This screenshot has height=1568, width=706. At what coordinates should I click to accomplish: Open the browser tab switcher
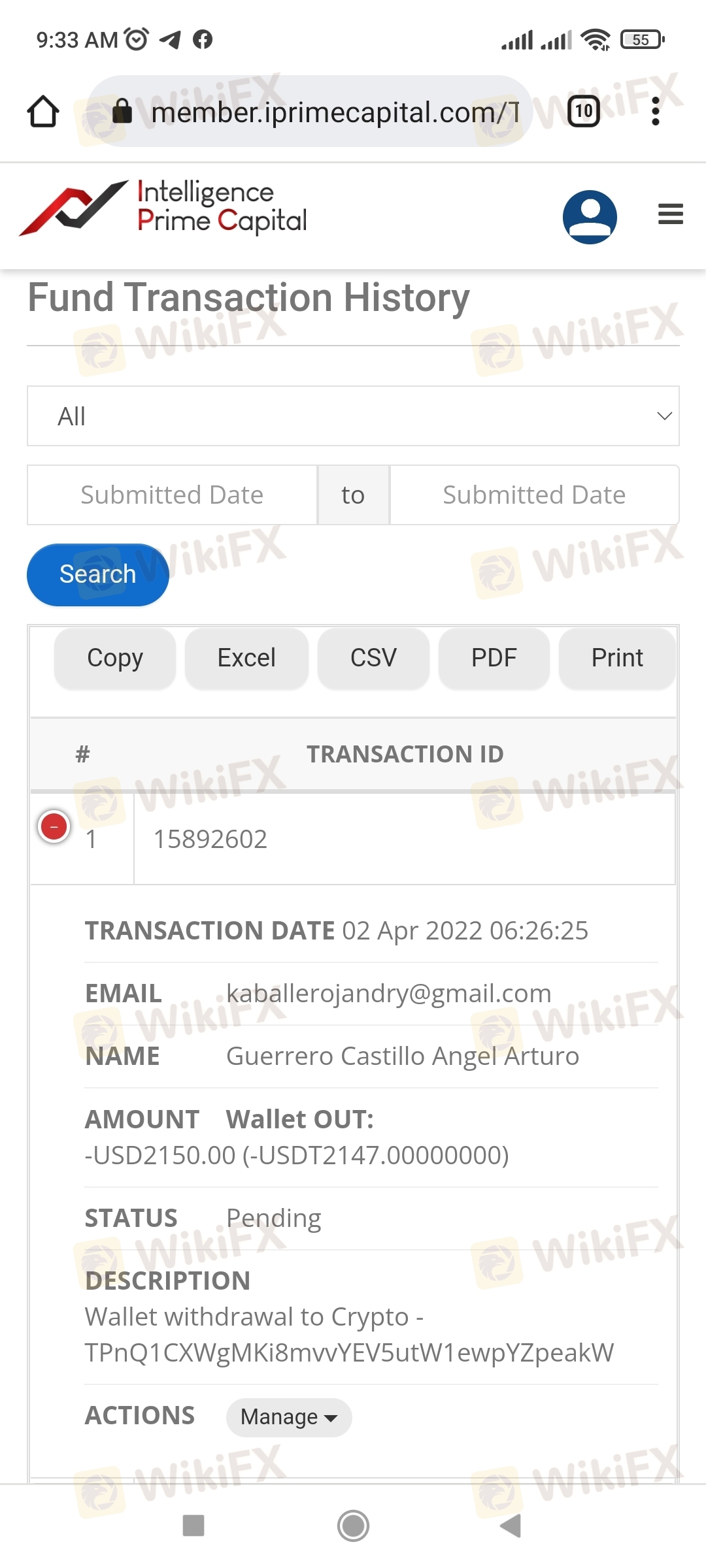coord(584,112)
